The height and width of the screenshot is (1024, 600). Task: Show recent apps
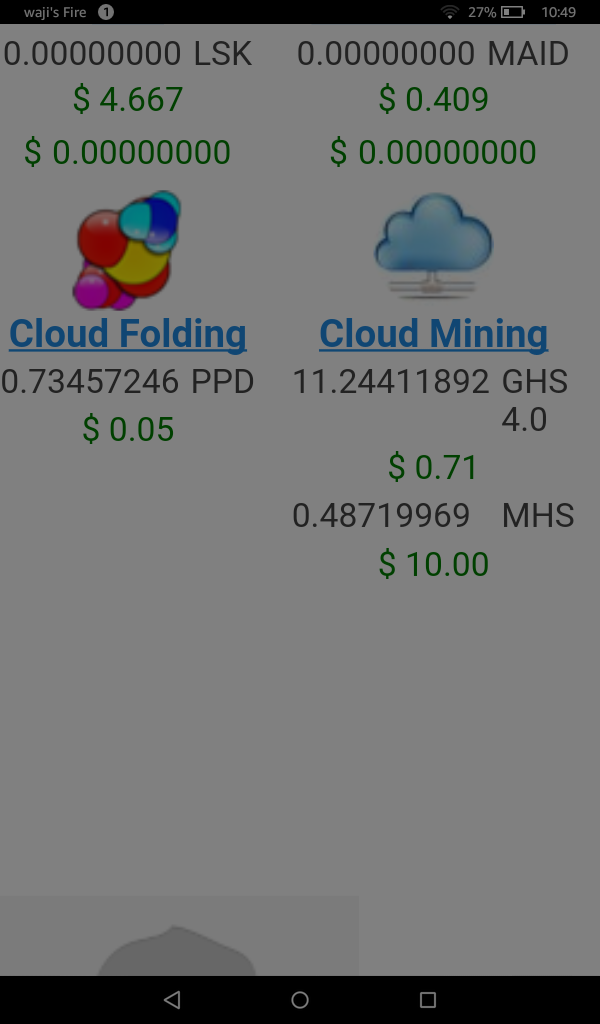click(428, 999)
